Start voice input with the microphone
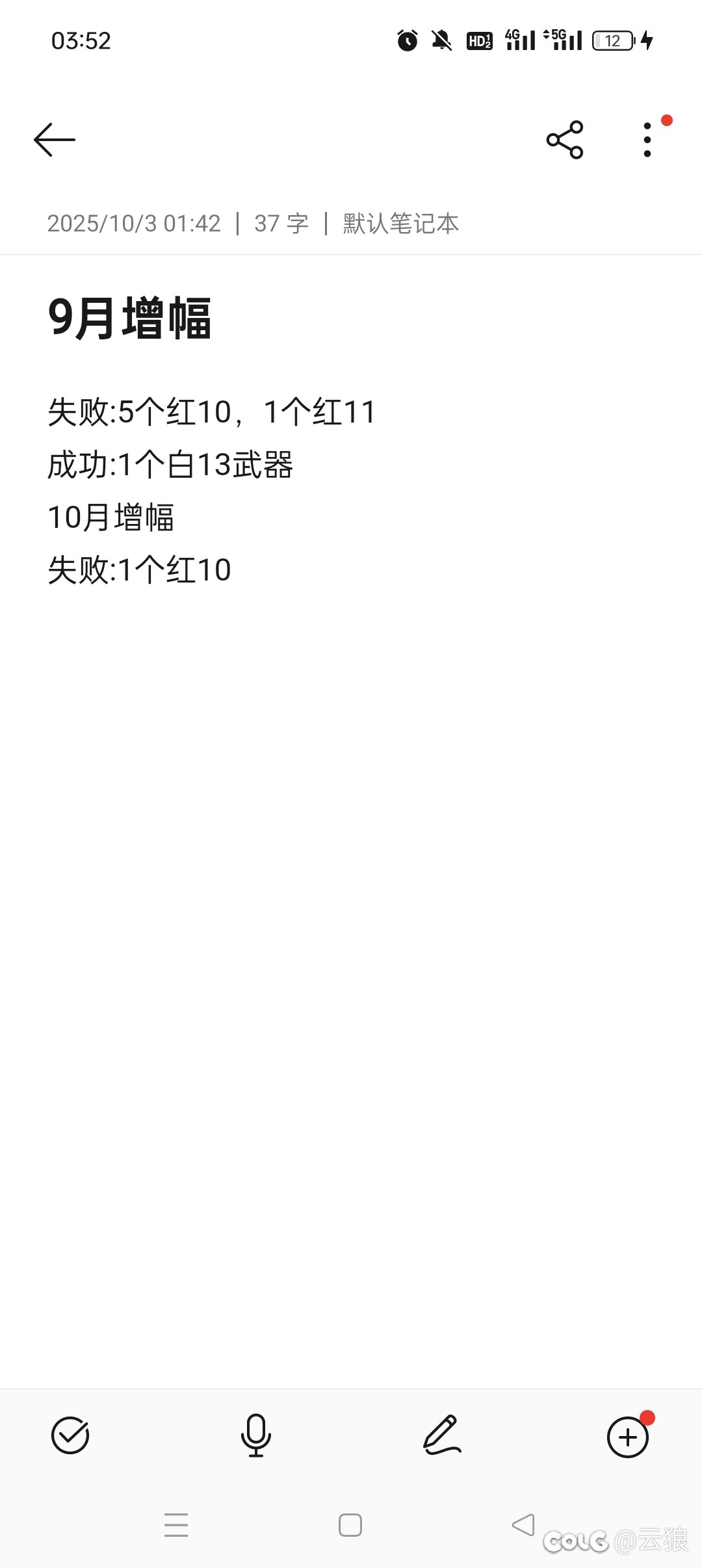Screen dimensions: 702x1568 tap(256, 1435)
